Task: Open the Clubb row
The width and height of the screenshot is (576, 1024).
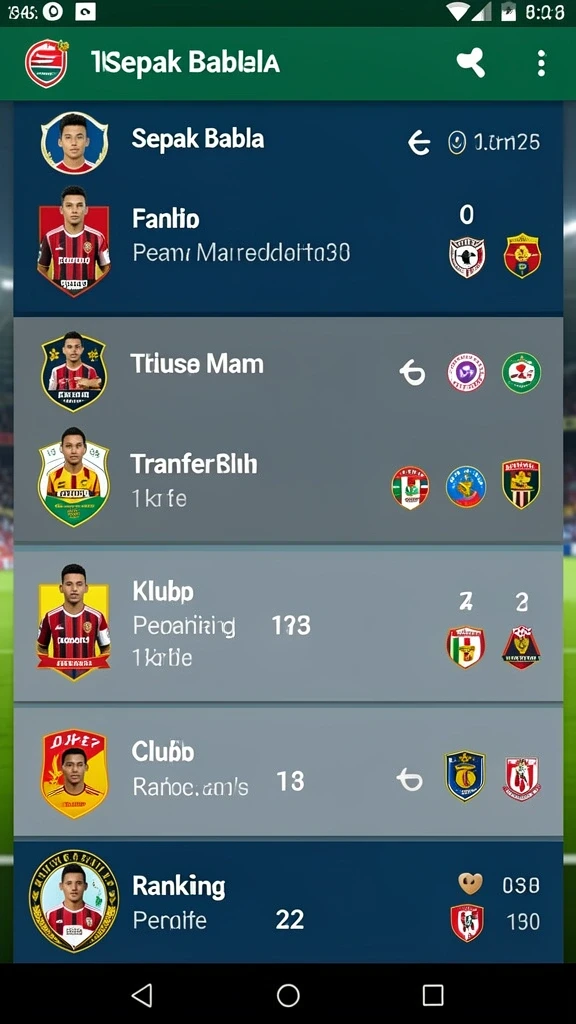Action: [288, 771]
